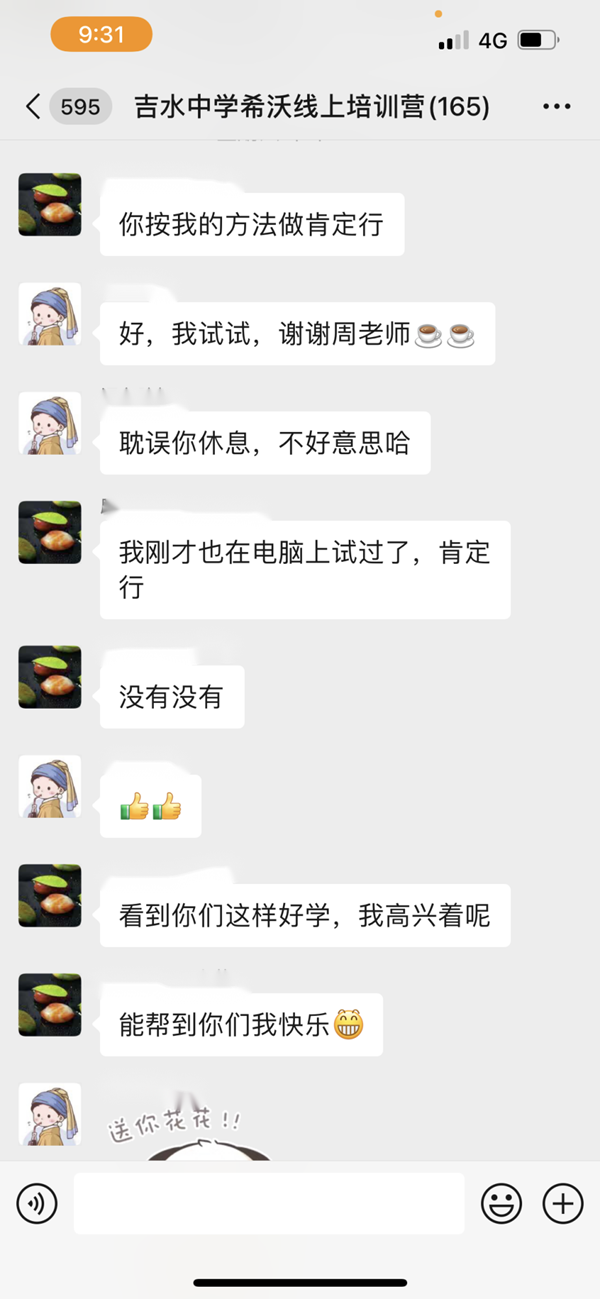Viewport: 600px width, 1299px height.
Task: Open the group chat overflow menu
Action: click(x=556, y=107)
